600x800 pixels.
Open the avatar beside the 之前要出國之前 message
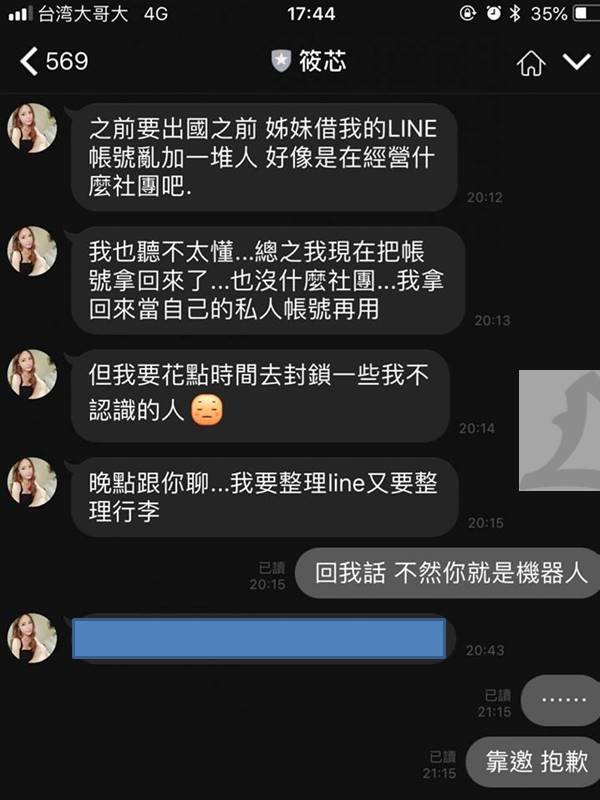32,127
